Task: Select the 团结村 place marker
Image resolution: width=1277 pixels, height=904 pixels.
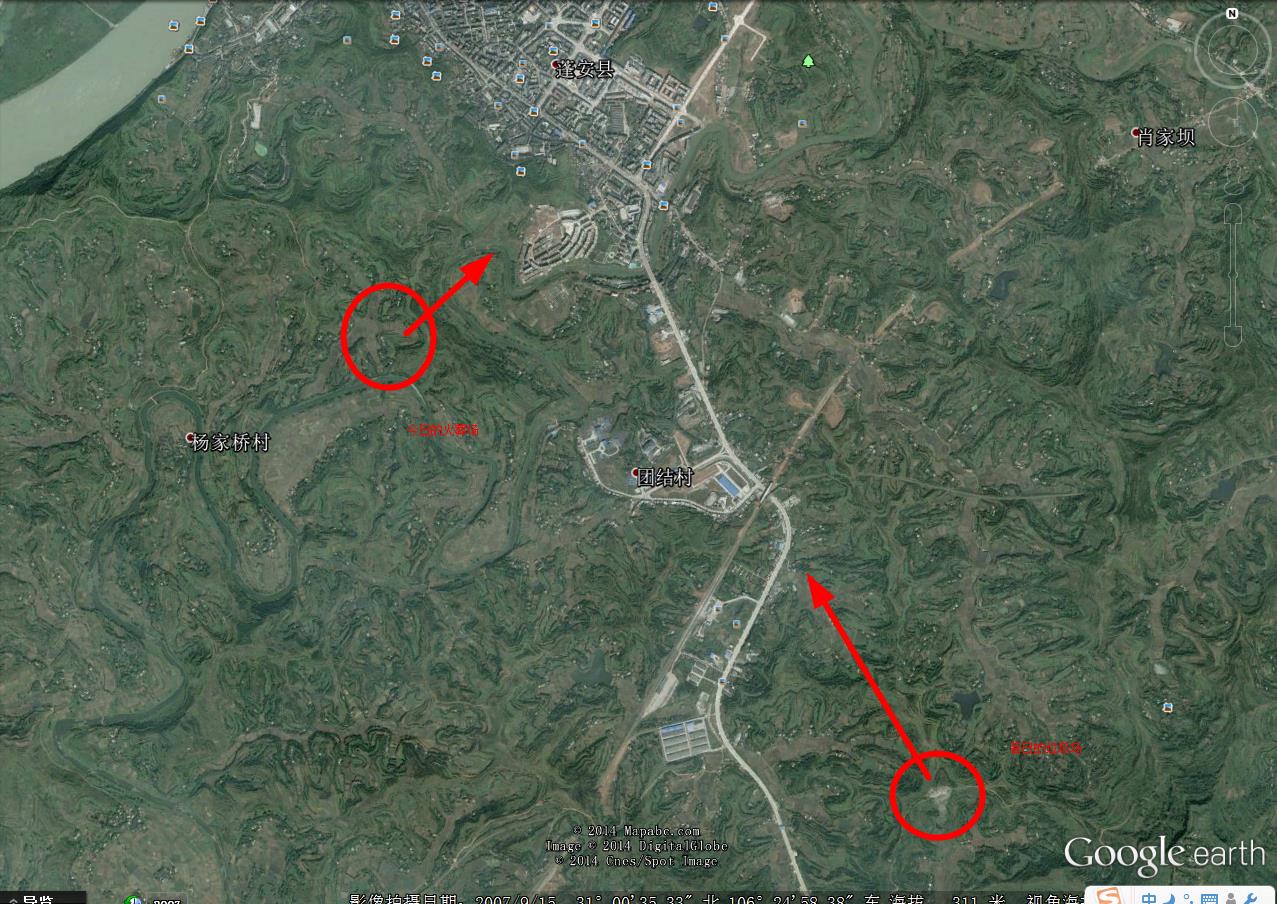Action: coord(636,472)
